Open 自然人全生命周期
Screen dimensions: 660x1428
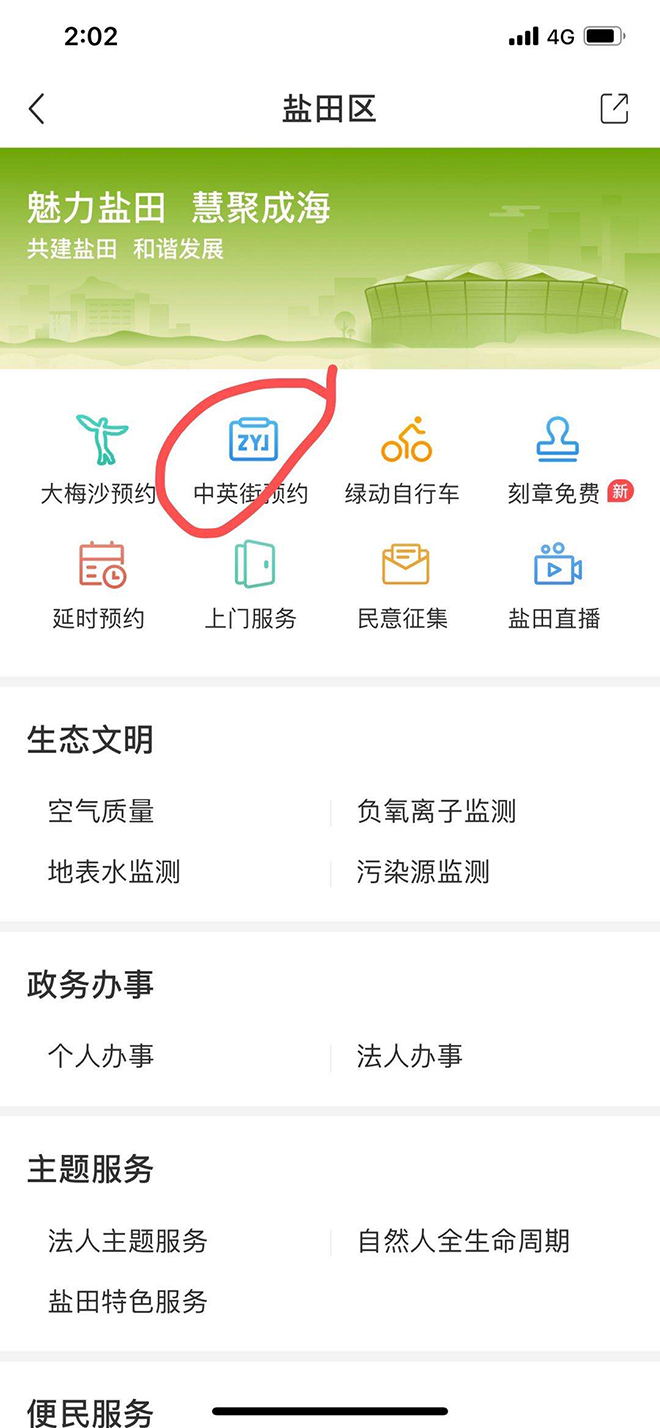tap(464, 1241)
